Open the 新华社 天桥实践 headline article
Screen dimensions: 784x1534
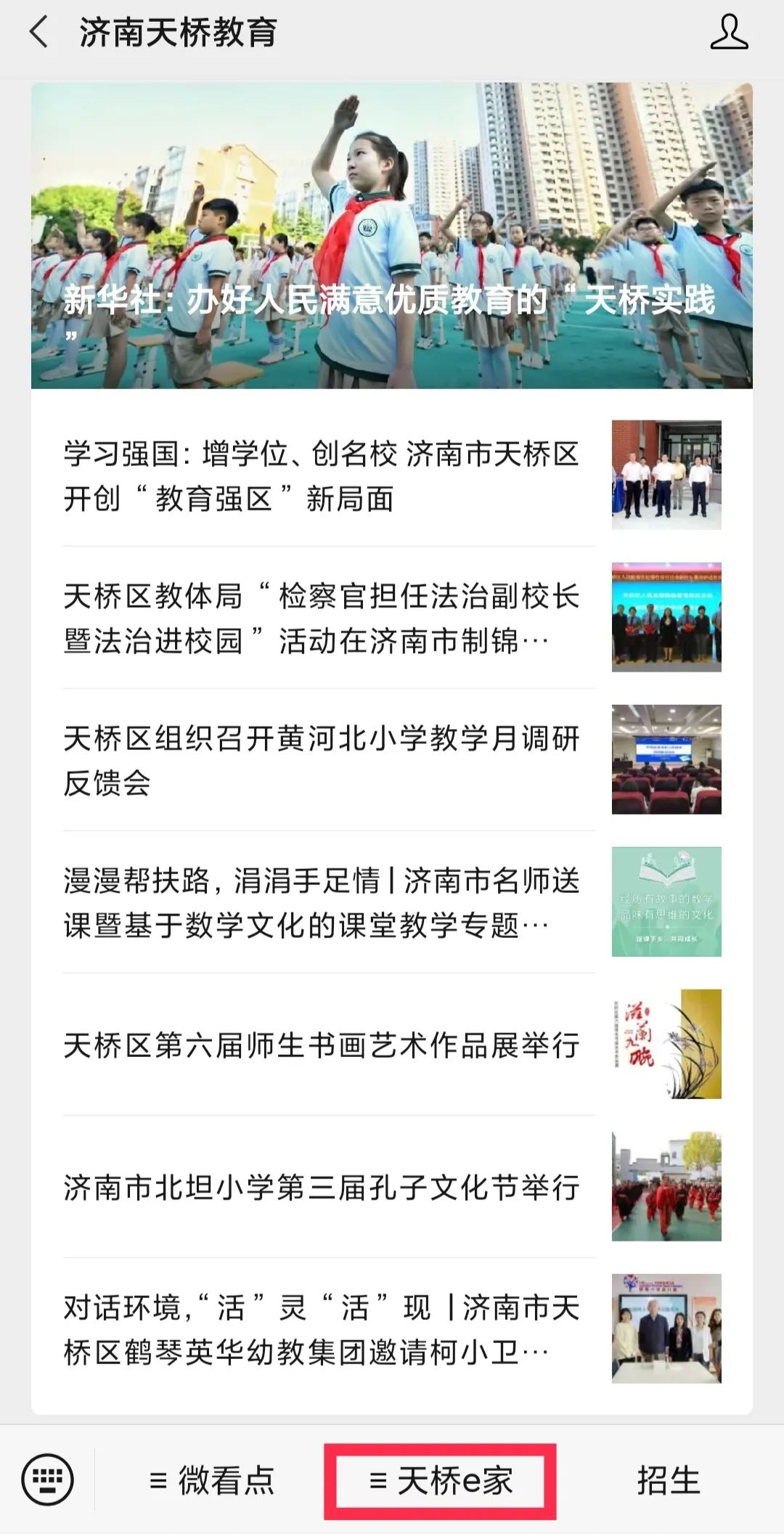(392, 236)
